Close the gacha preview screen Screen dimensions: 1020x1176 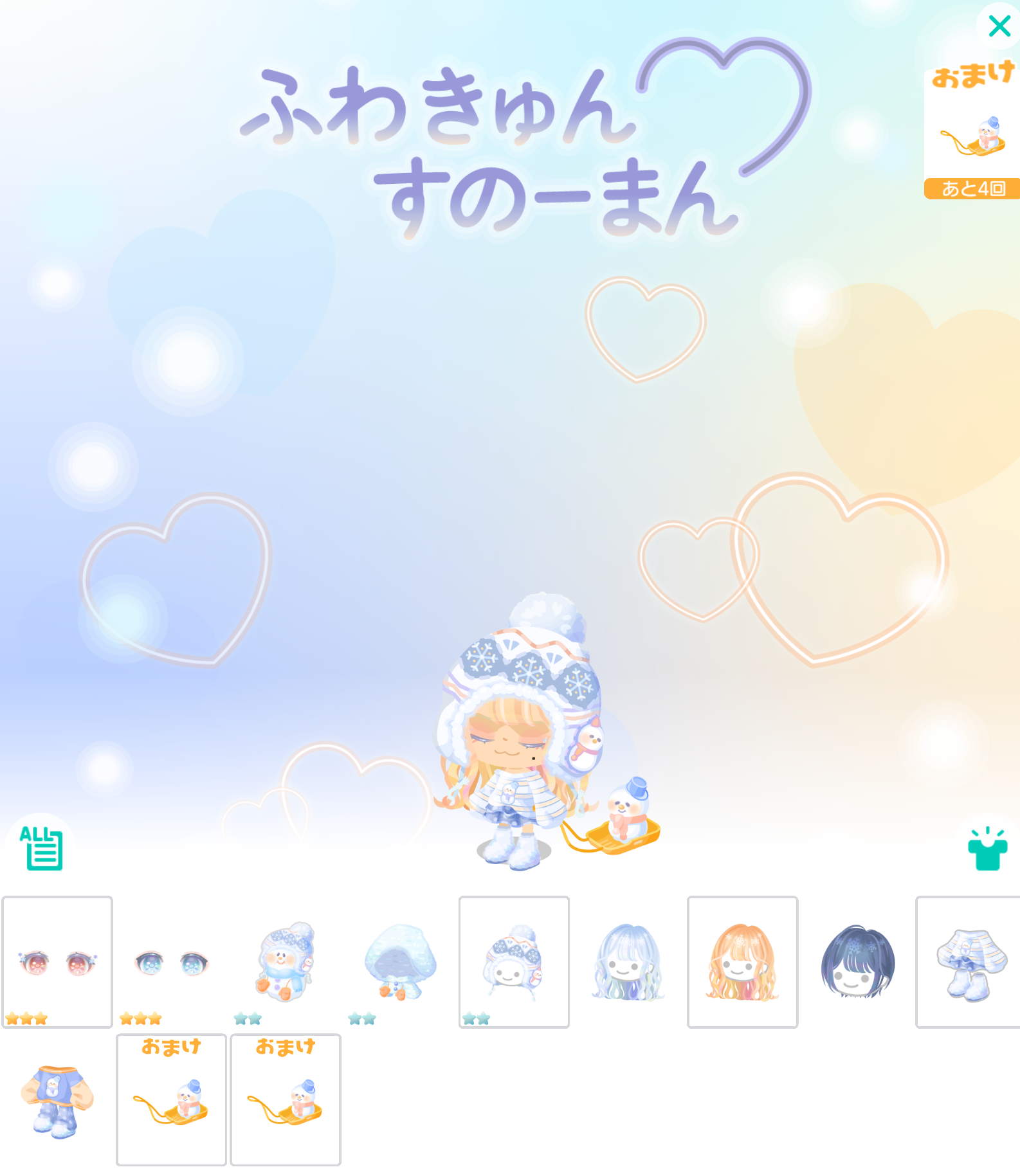(x=999, y=26)
